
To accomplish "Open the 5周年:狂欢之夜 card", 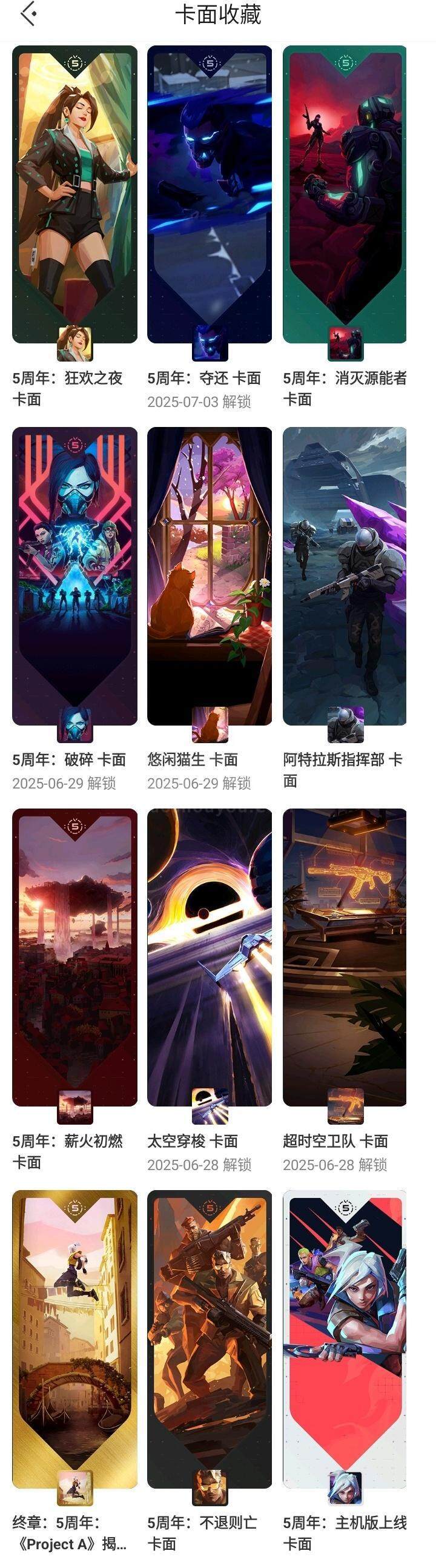I will click(74, 195).
